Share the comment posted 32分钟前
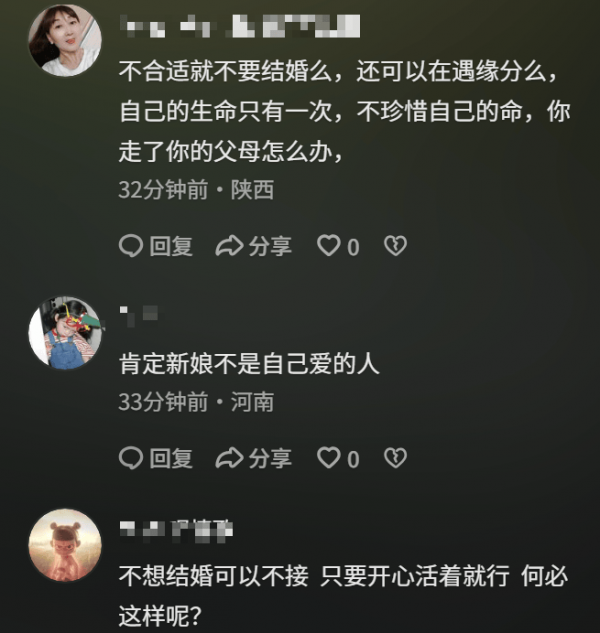The height and width of the screenshot is (633, 600). click(254, 246)
